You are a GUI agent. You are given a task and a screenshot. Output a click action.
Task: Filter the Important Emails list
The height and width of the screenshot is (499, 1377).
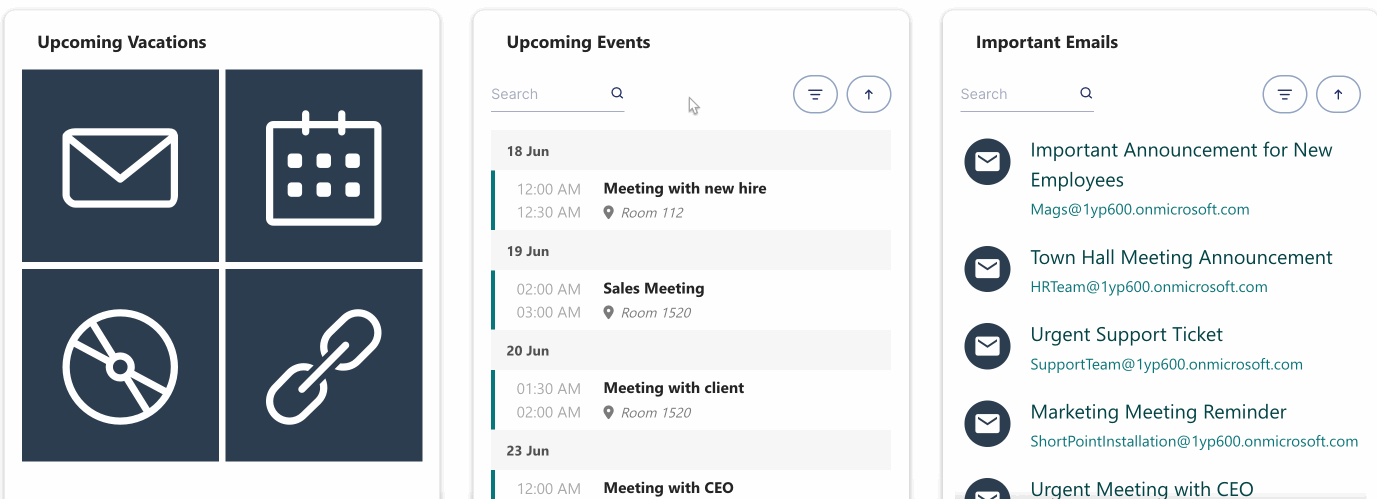coord(1285,94)
